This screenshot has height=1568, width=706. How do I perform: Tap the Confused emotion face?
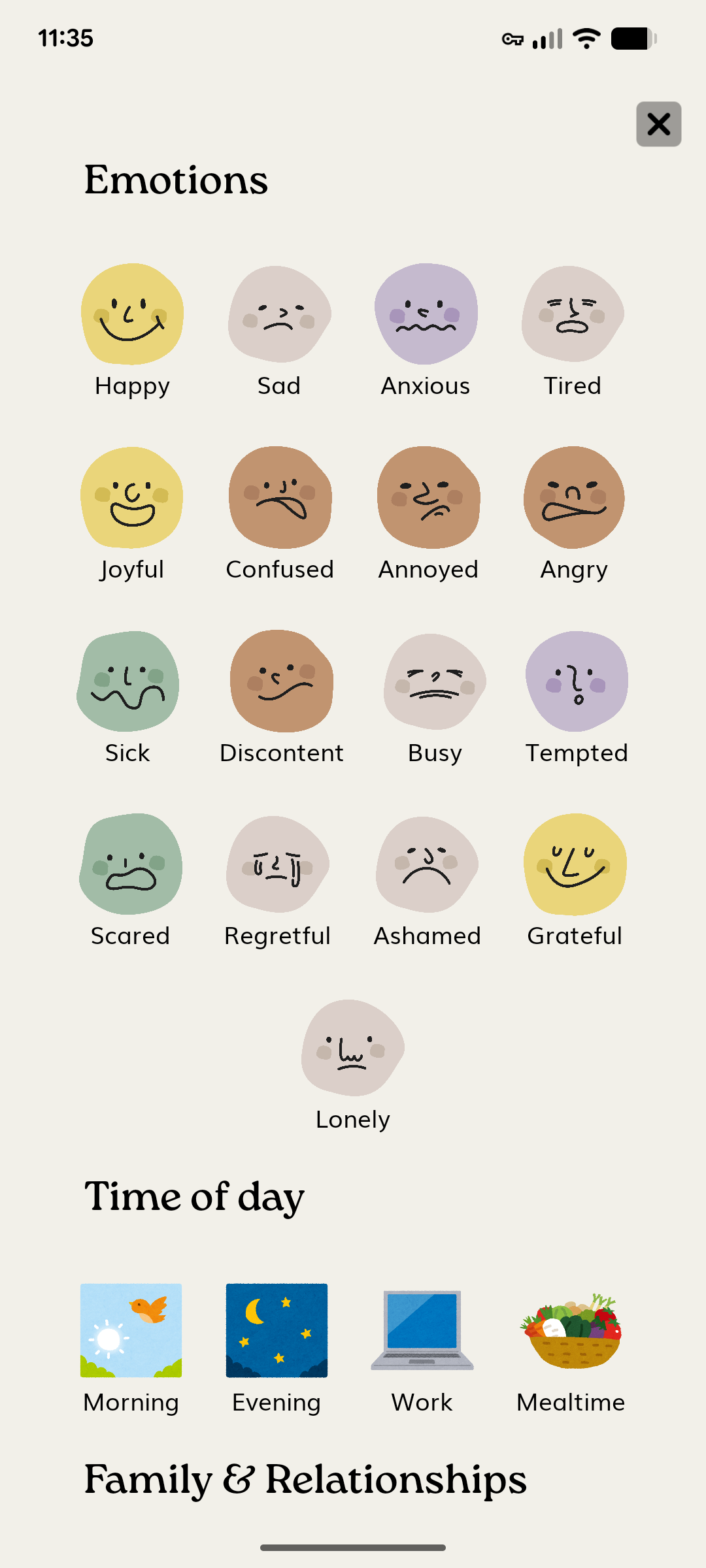pos(280,498)
